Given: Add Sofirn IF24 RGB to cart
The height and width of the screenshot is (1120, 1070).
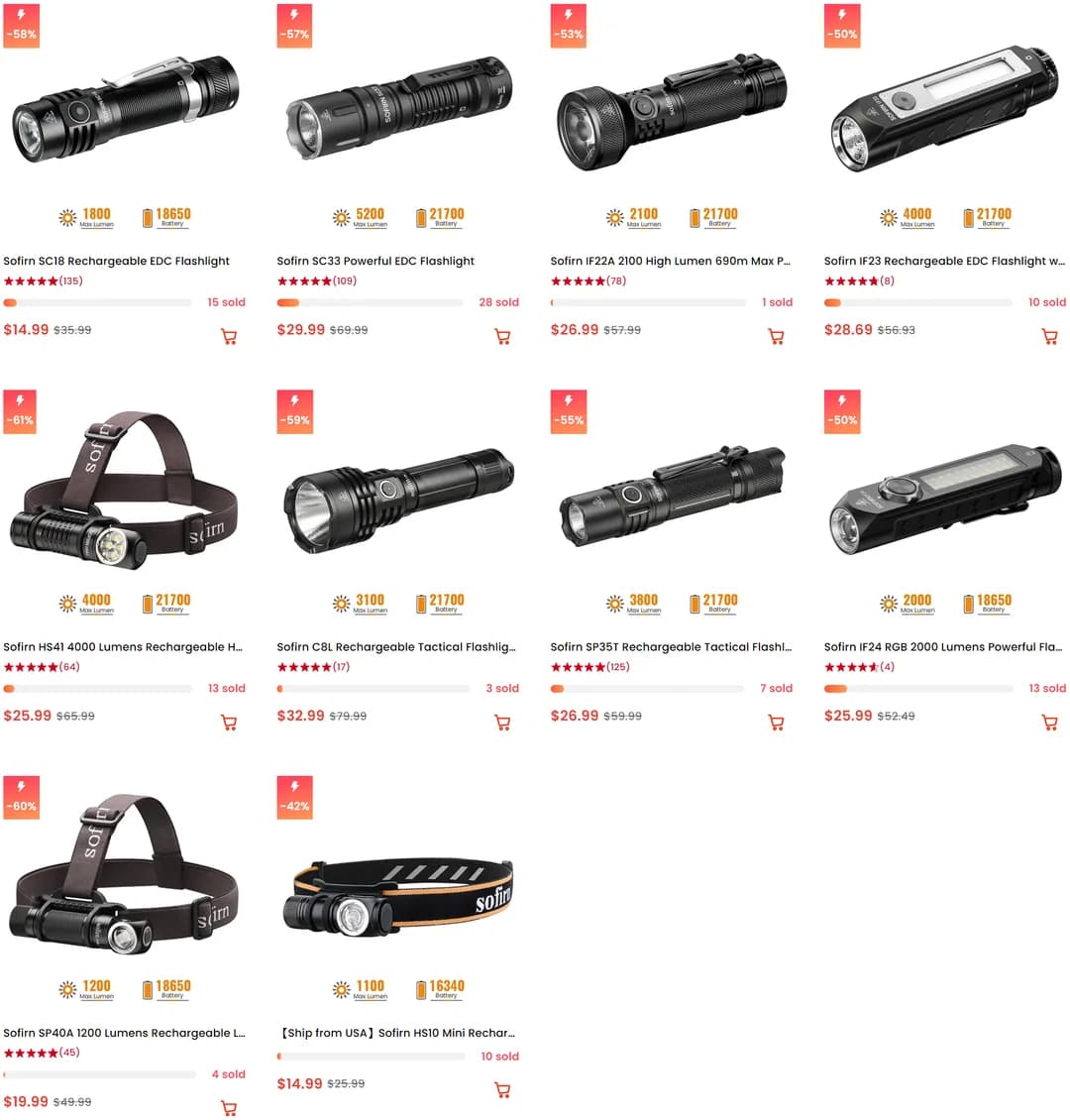Looking at the screenshot, I should coord(1049,723).
